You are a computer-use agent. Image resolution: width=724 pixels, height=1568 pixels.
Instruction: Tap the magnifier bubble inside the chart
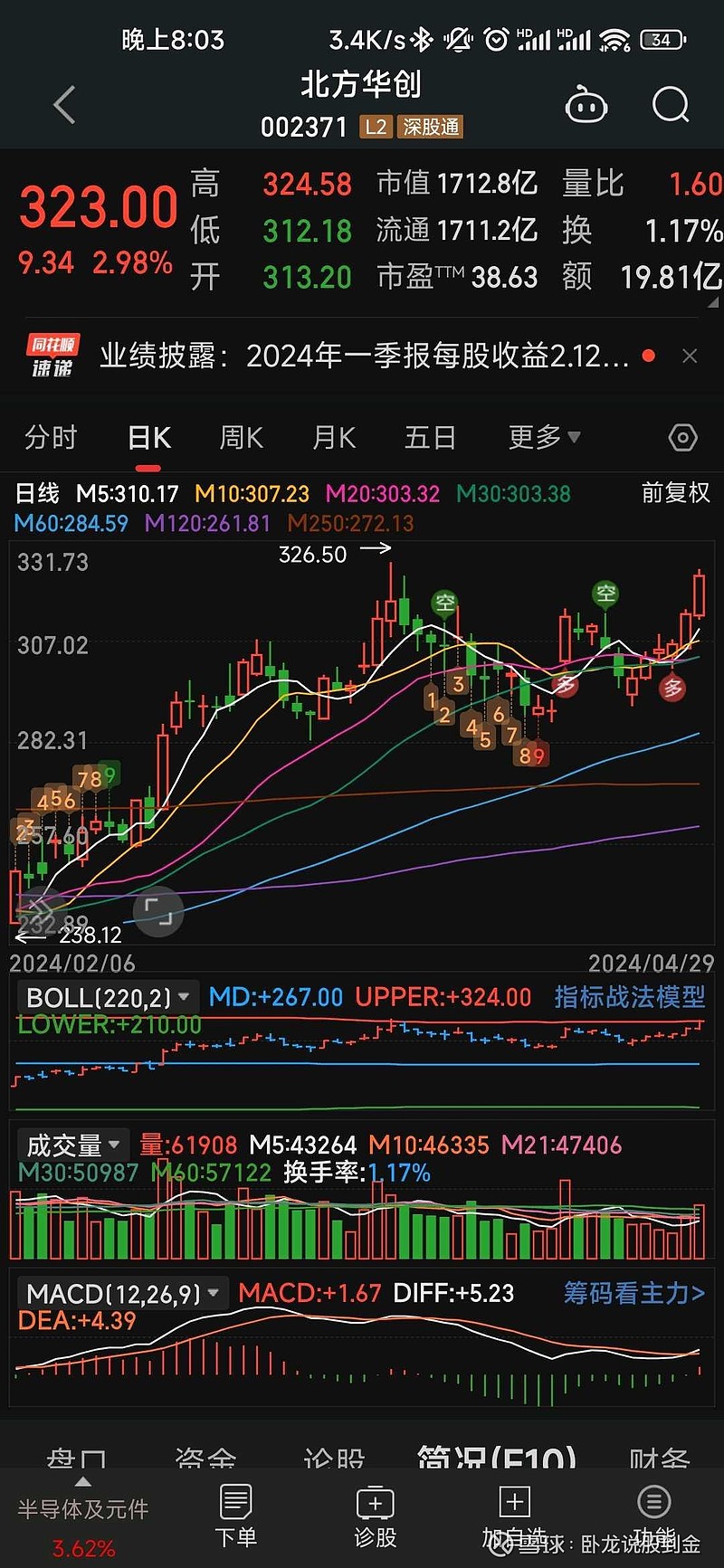tap(158, 913)
